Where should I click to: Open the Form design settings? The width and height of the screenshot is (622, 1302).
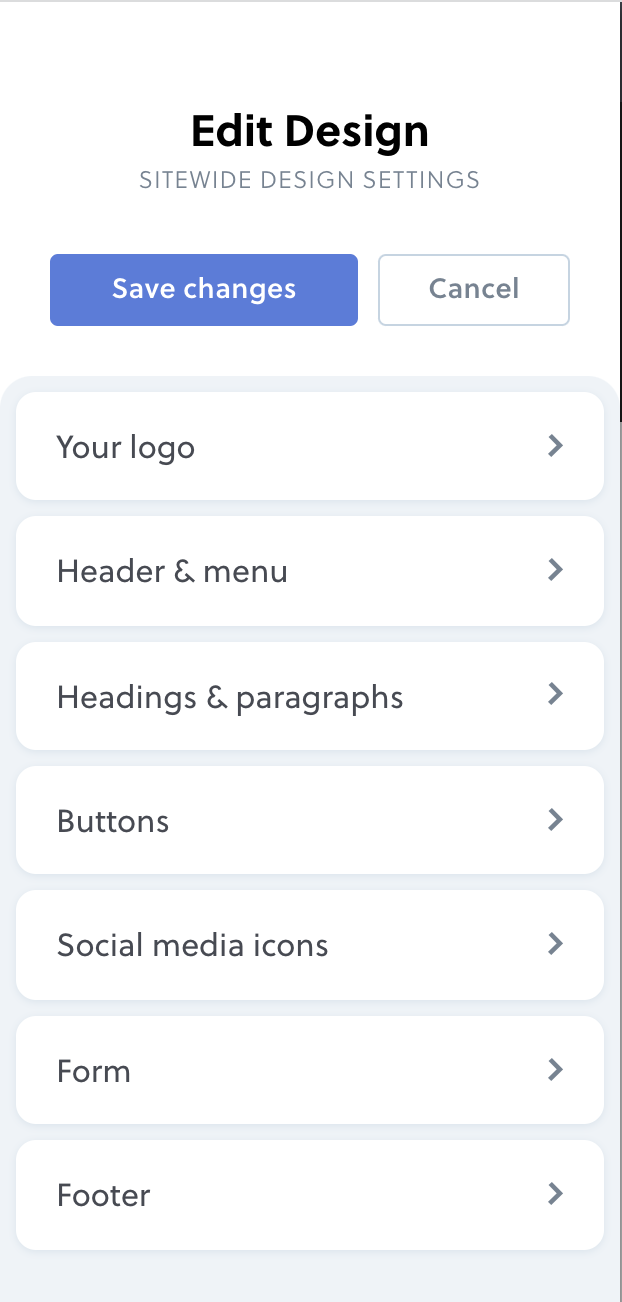[310, 1070]
